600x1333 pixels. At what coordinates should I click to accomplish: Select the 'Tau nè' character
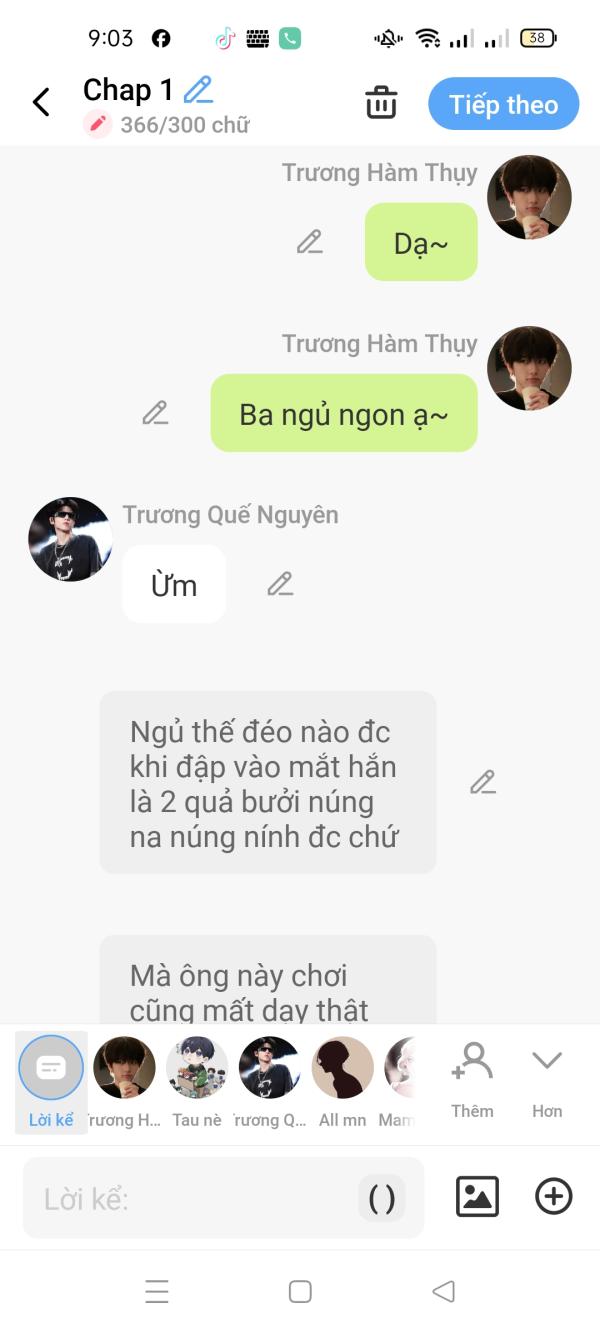[x=197, y=1082]
